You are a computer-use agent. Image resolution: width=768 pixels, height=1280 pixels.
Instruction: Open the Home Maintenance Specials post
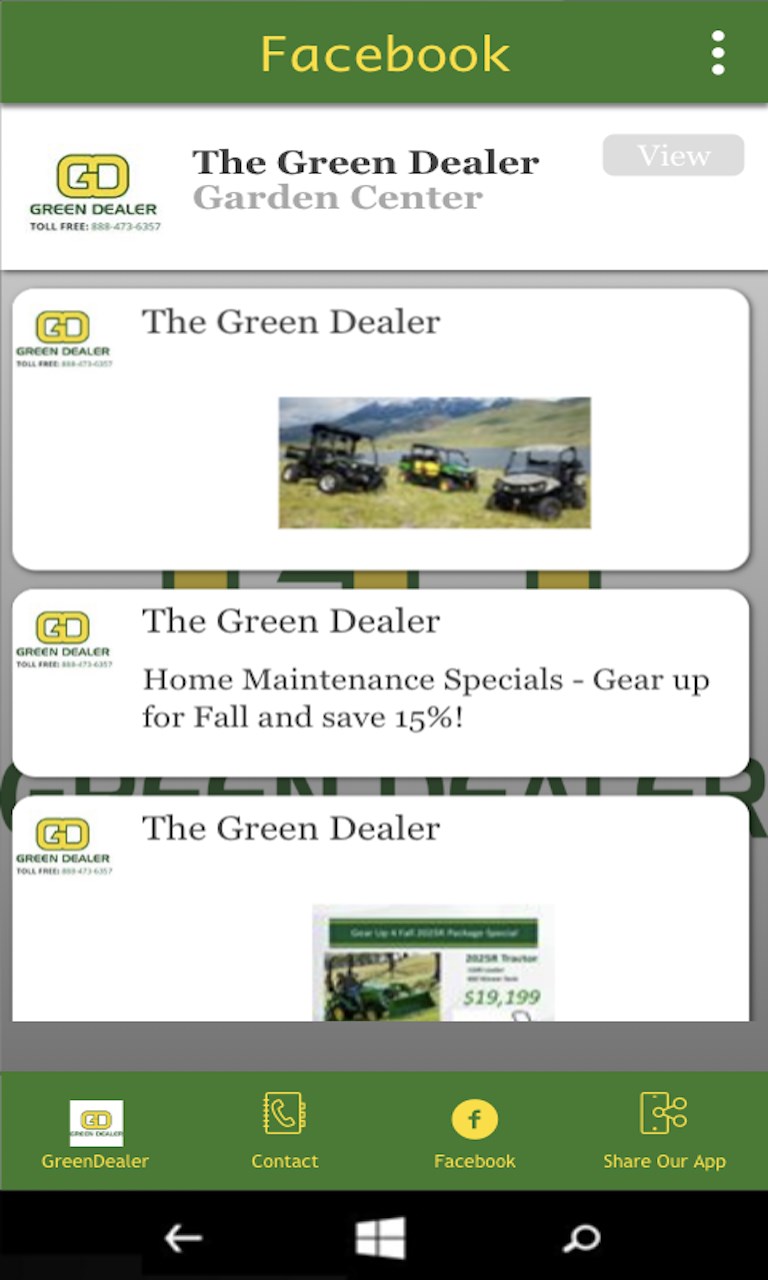(x=425, y=697)
